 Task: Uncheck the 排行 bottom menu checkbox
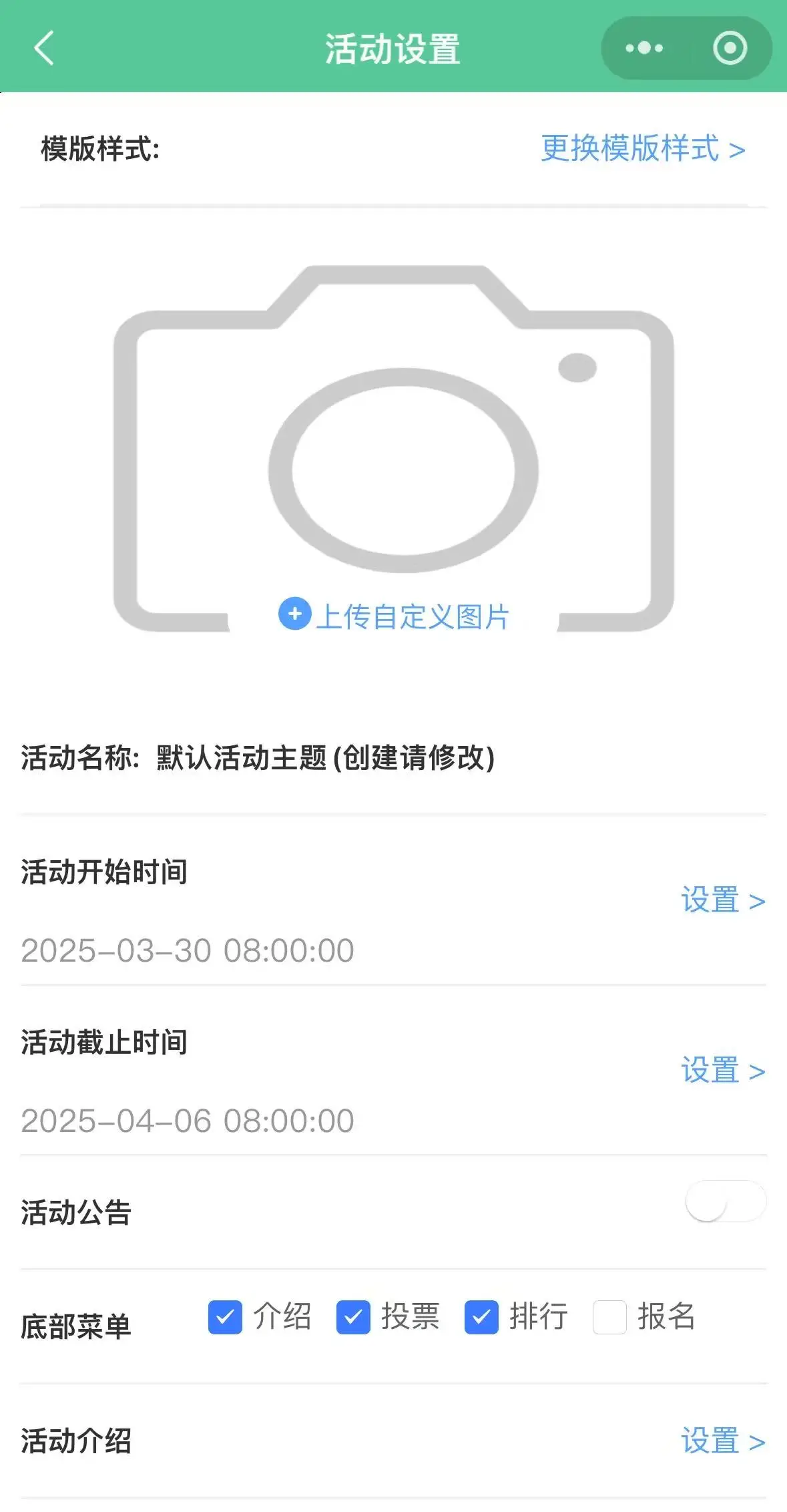point(482,1315)
